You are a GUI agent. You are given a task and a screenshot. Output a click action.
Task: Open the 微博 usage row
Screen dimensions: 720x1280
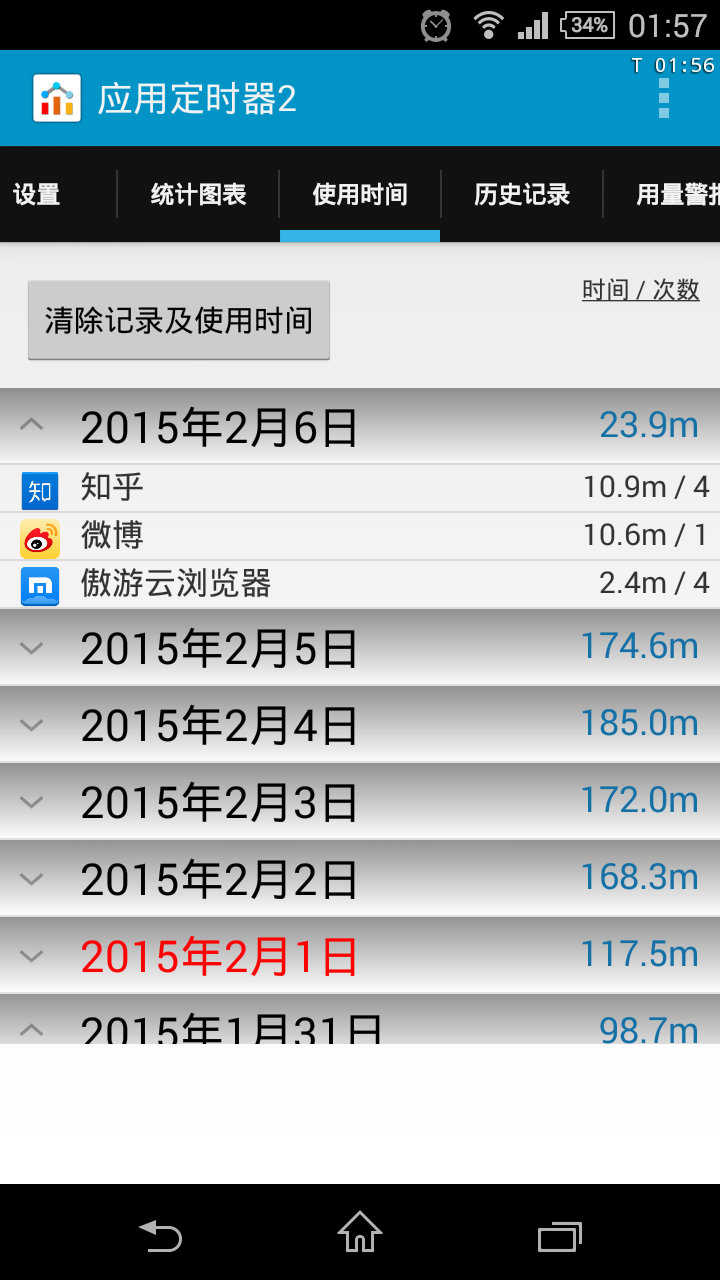tap(360, 536)
